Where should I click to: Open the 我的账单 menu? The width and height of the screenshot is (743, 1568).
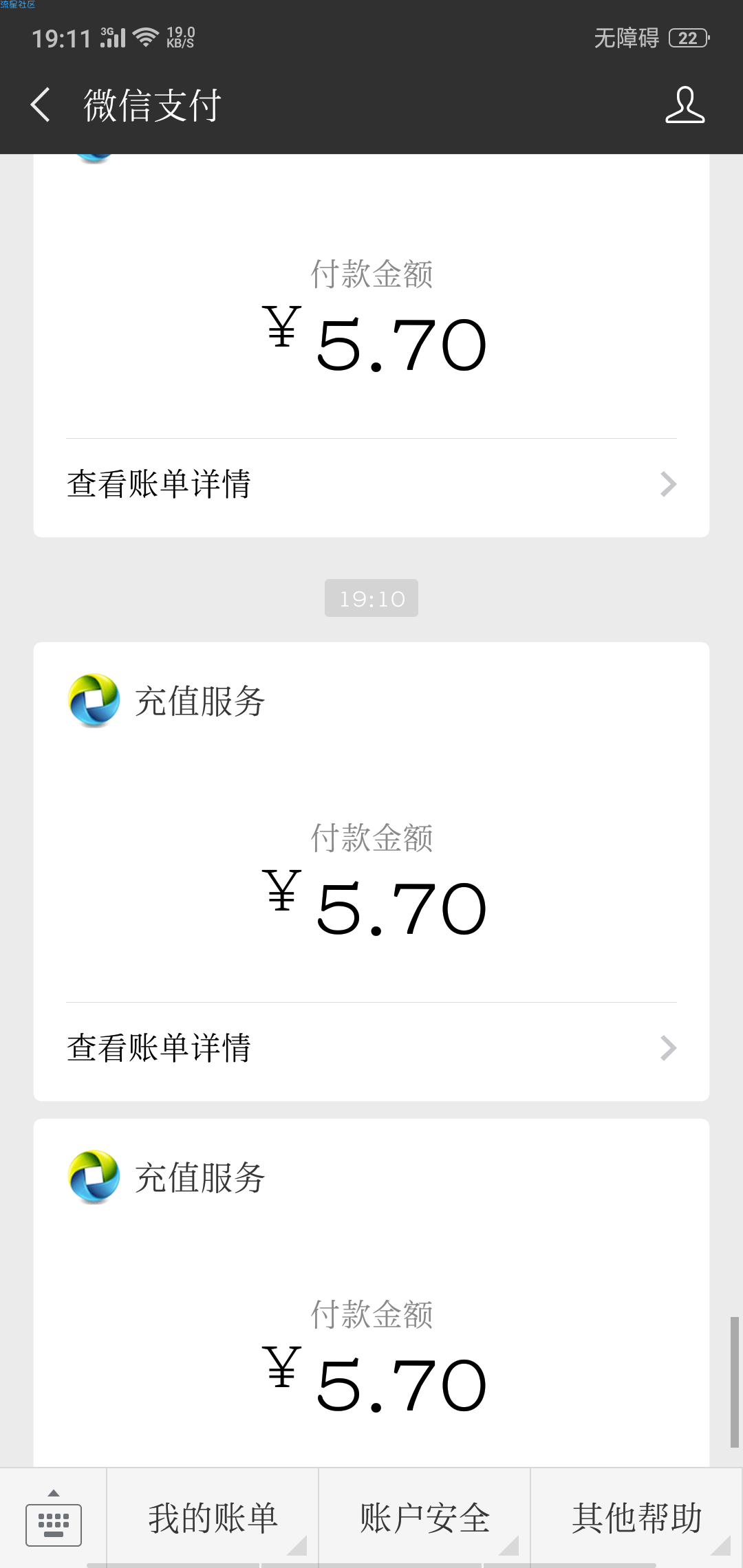(x=213, y=1518)
